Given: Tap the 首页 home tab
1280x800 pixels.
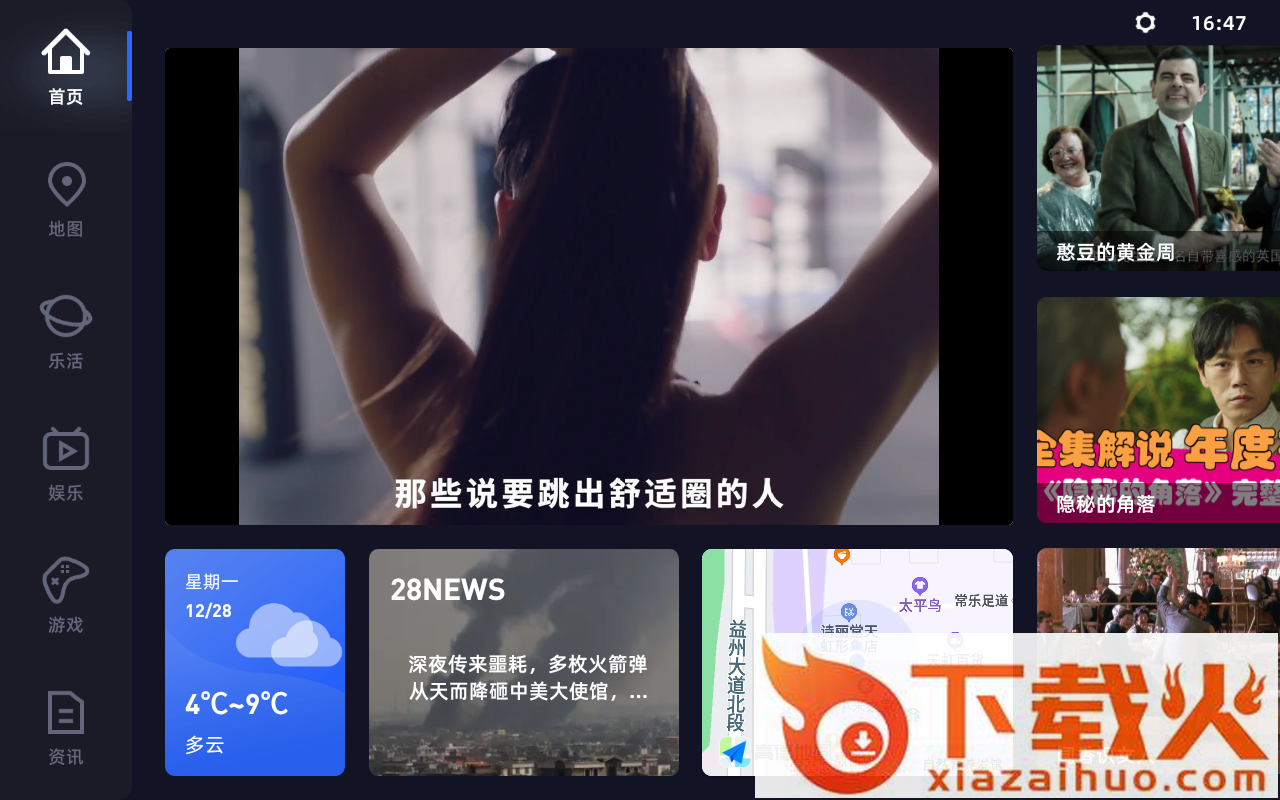Looking at the screenshot, I should click(66, 68).
